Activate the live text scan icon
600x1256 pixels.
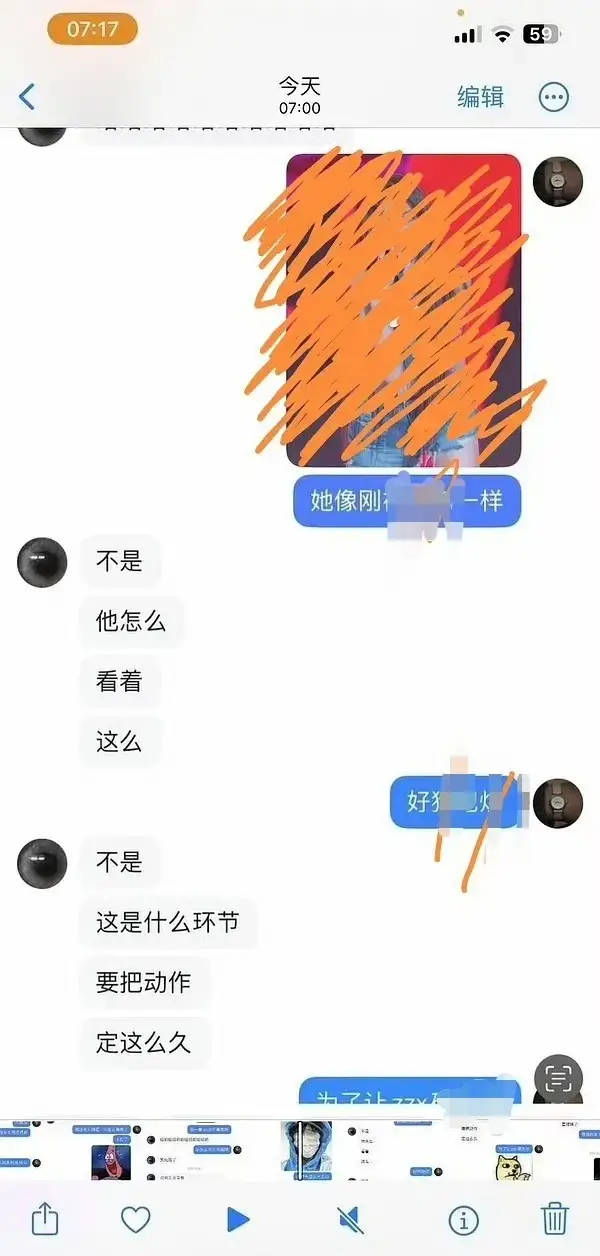point(558,1078)
